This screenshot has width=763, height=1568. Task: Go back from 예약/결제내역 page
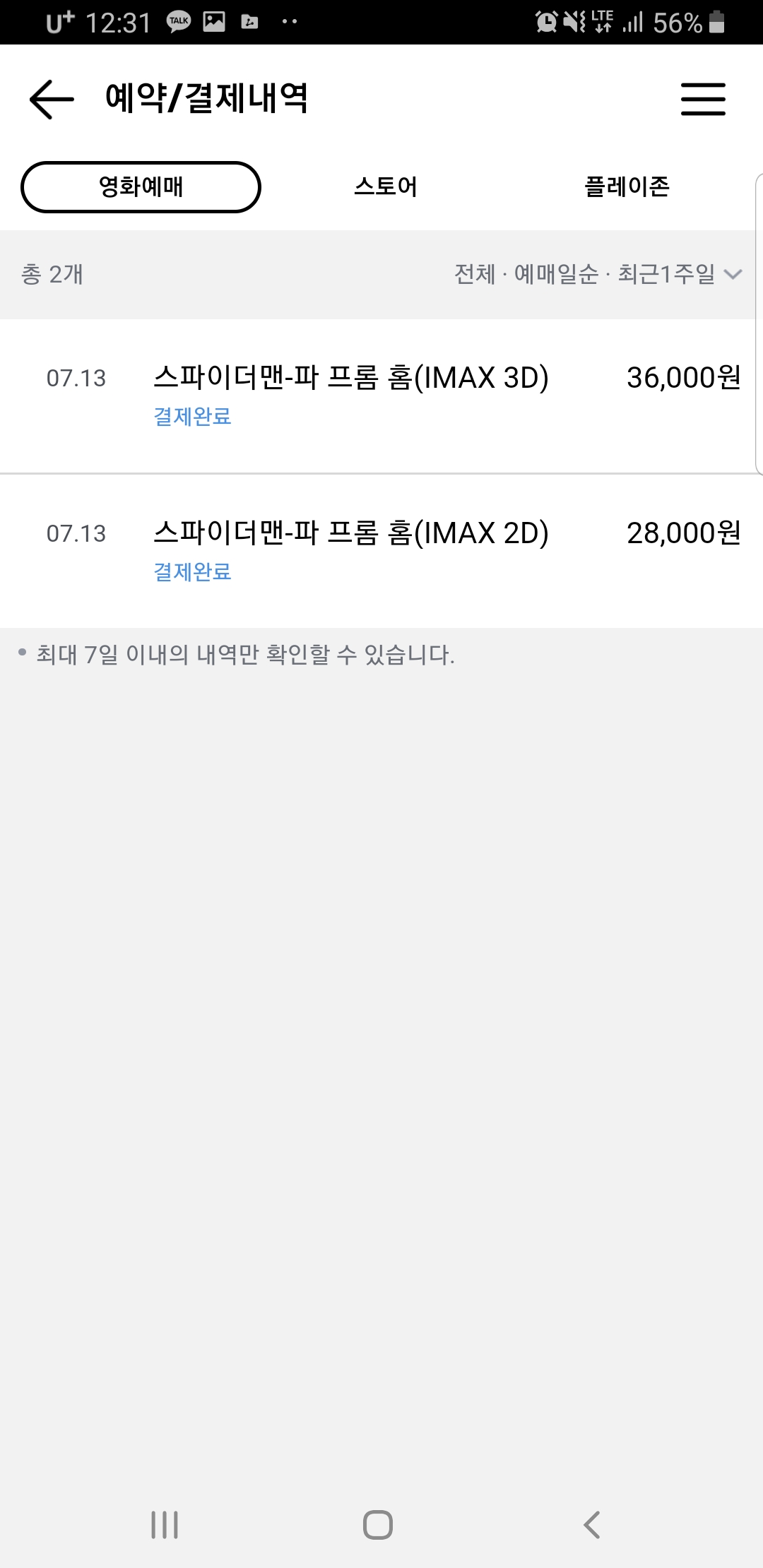pos(52,99)
